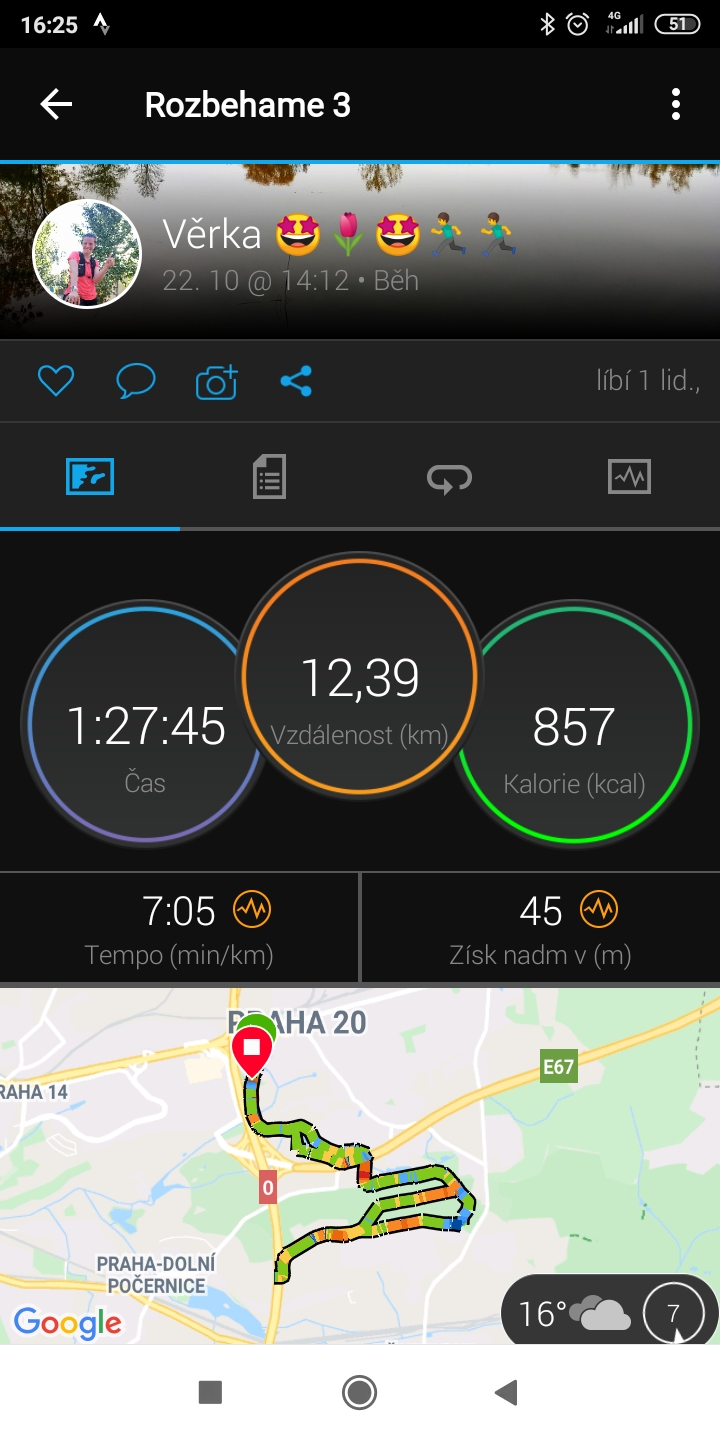The height and width of the screenshot is (1440, 720).
Task: Share this run activity
Action: tap(296, 381)
